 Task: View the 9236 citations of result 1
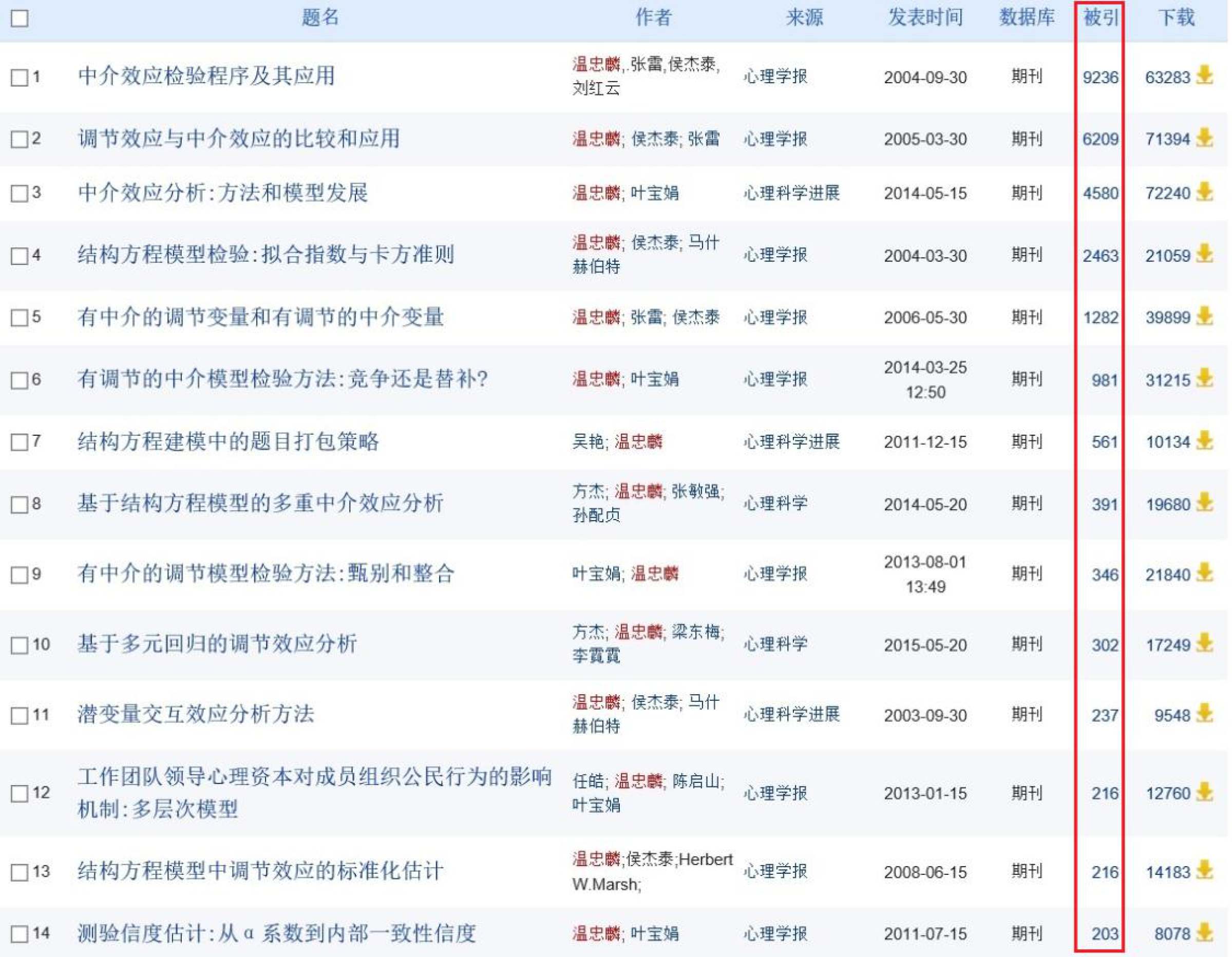[x=1100, y=76]
